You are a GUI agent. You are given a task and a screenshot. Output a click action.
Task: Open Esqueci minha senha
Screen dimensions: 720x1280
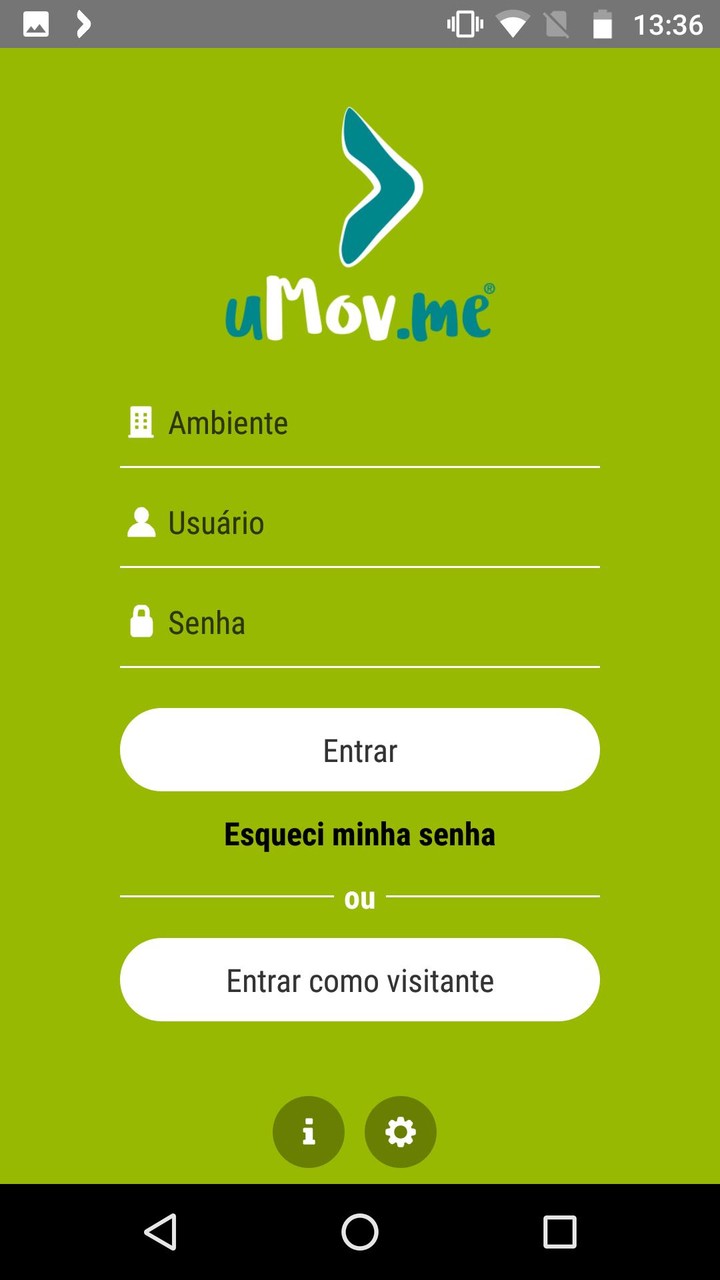click(x=359, y=834)
